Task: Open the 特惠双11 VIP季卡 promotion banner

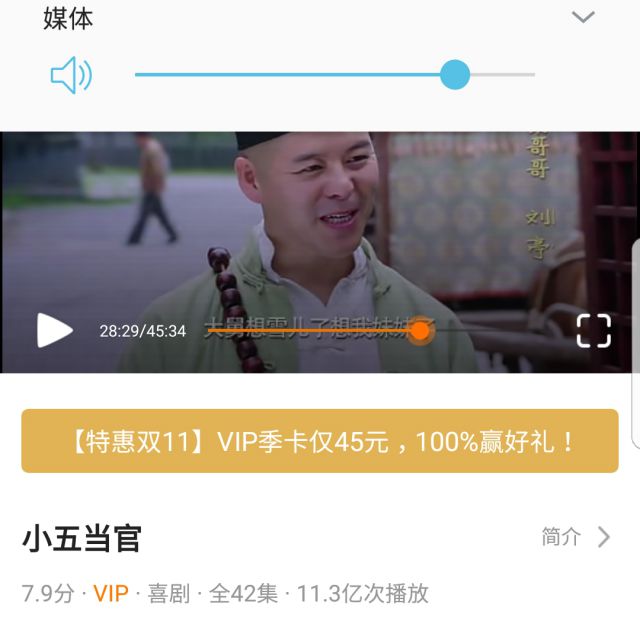Action: (x=320, y=441)
